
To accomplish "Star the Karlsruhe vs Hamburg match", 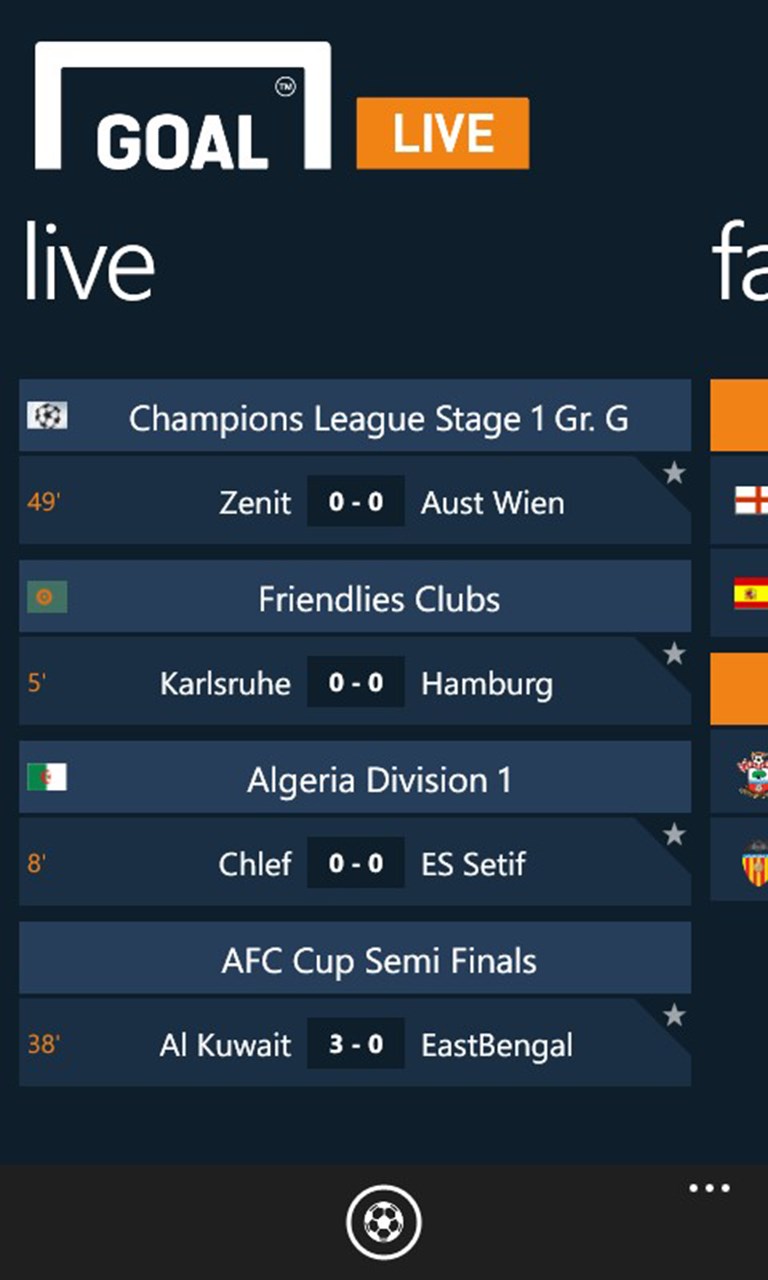I will (x=675, y=654).
